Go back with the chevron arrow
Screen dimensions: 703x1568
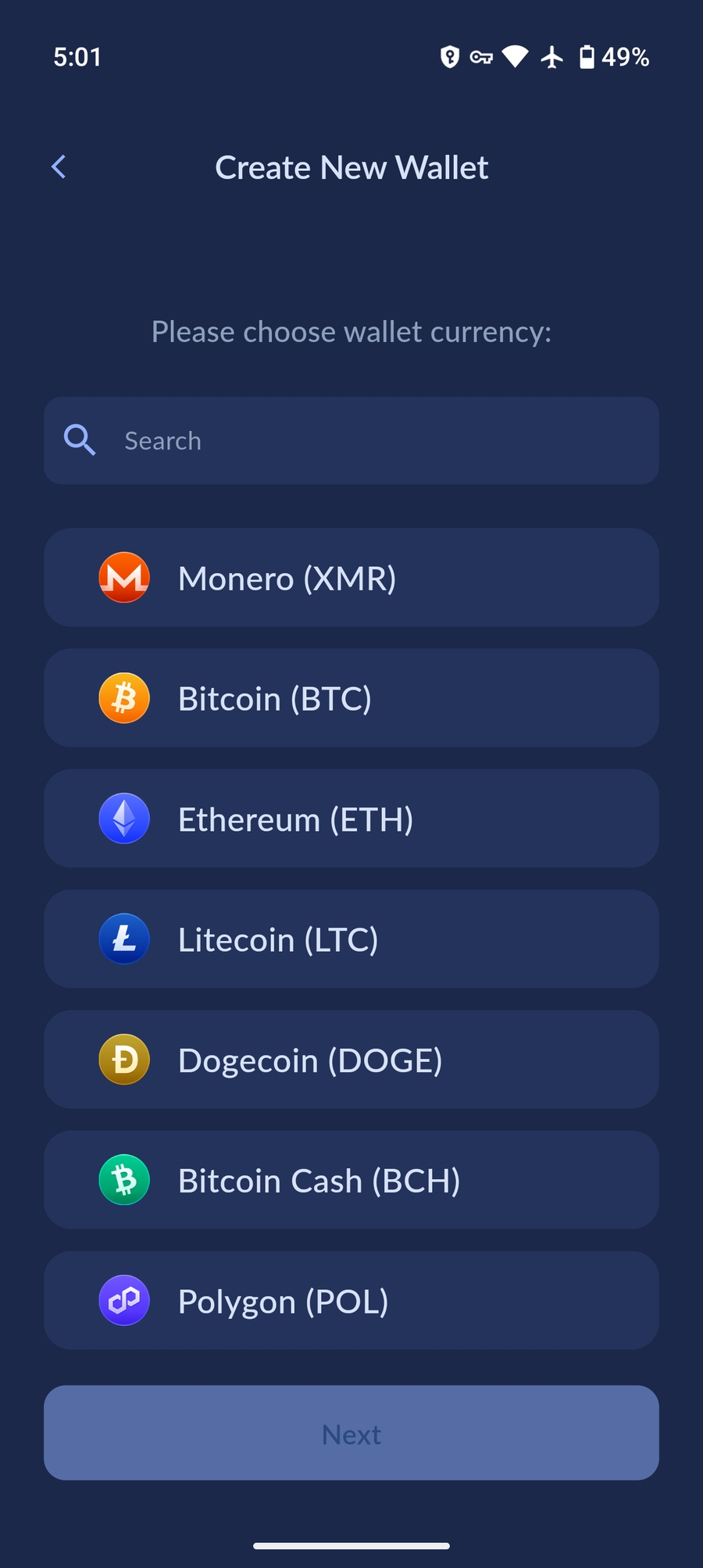58,166
